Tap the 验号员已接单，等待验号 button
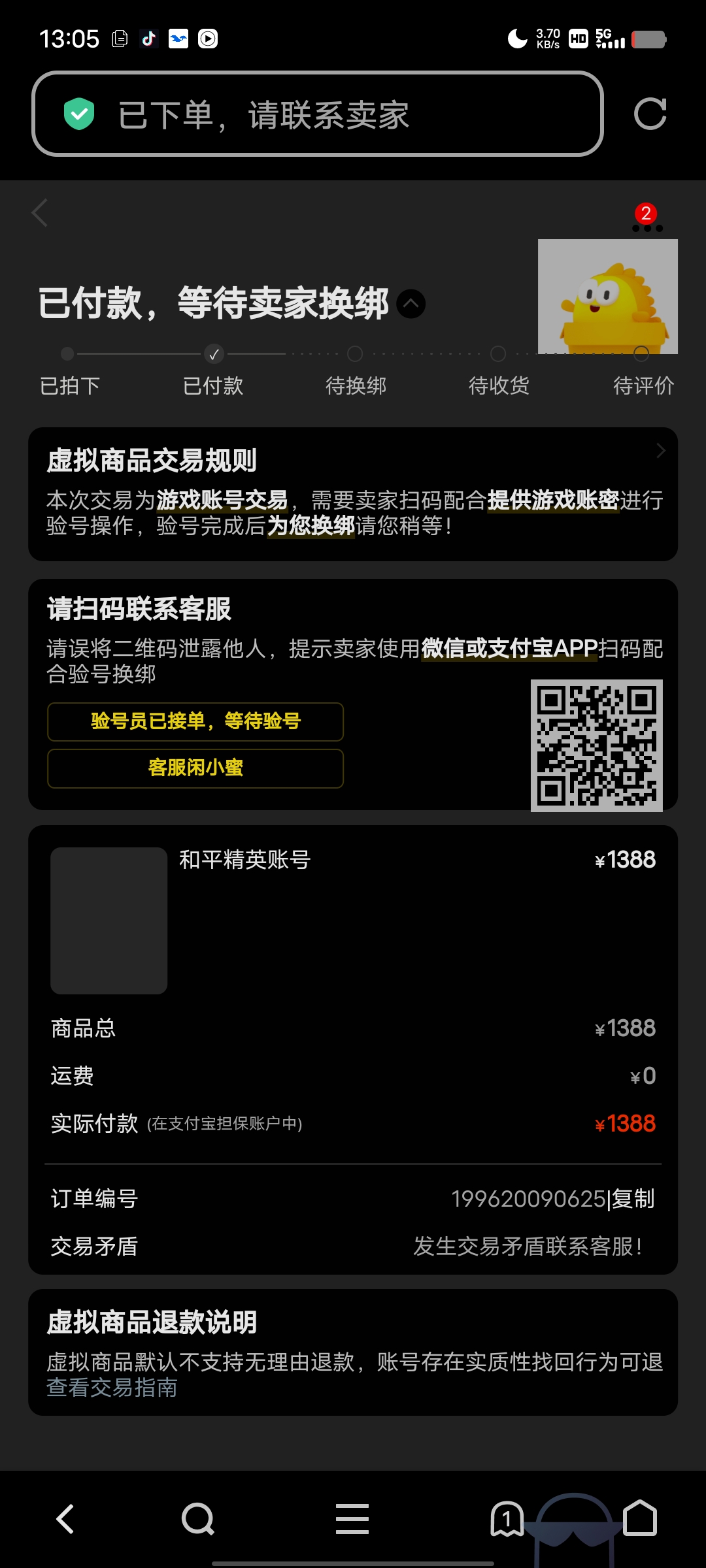Image resolution: width=706 pixels, height=1568 pixels. click(195, 721)
